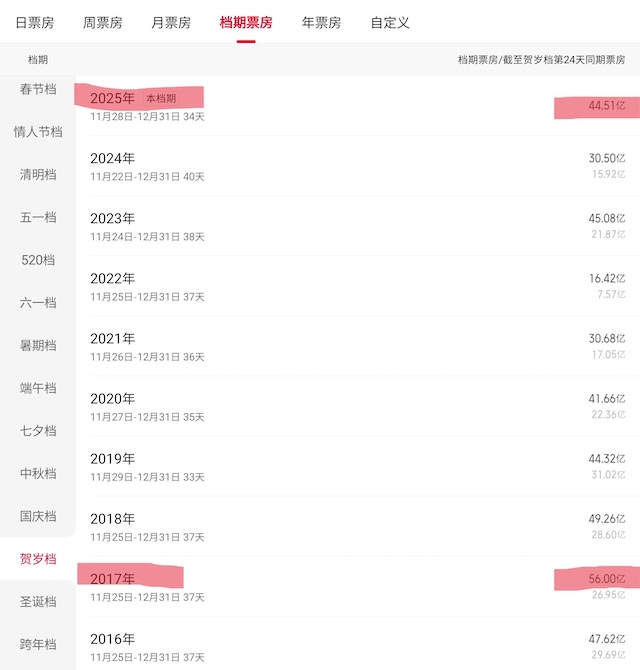Select 春节档 in the sidebar

coord(38,89)
